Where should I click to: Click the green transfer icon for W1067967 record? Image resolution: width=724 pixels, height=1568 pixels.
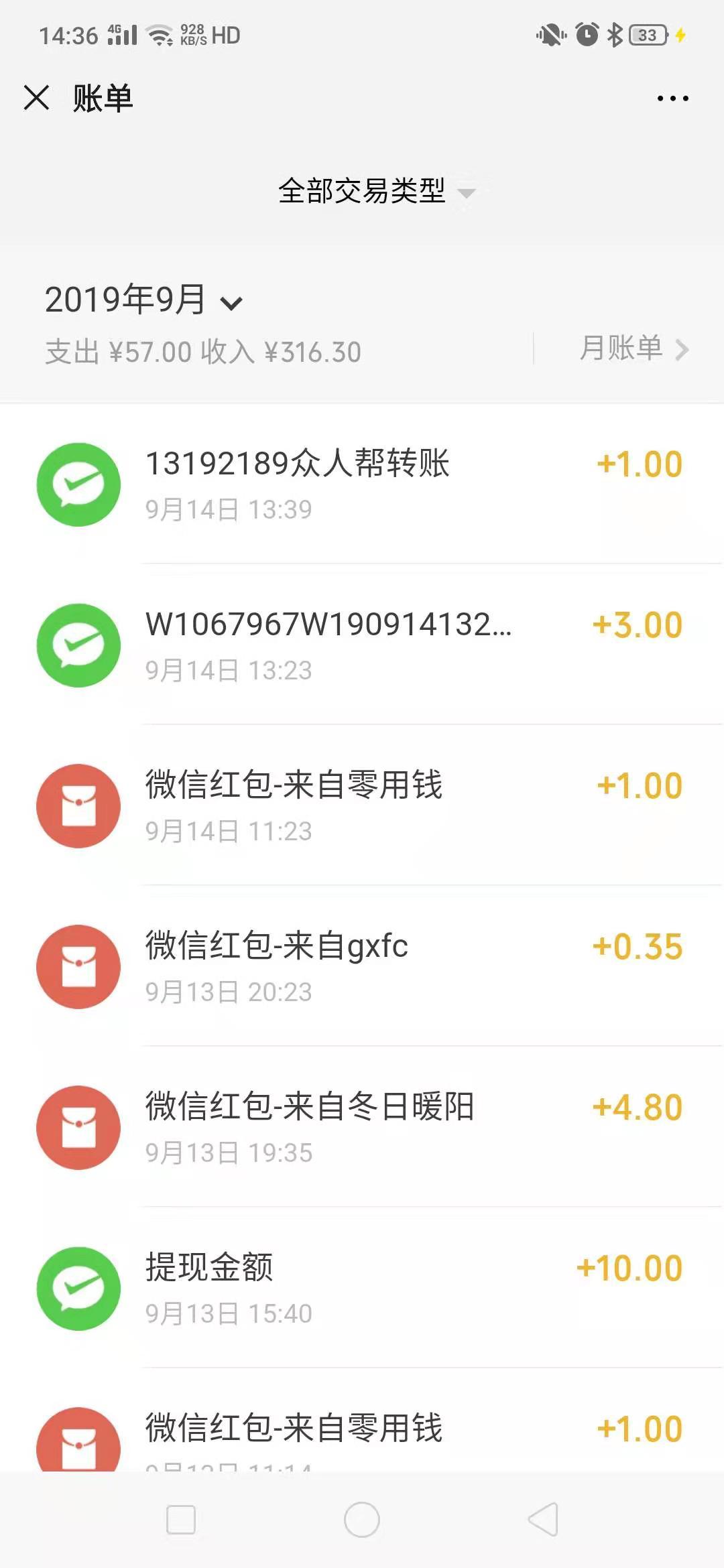click(x=78, y=645)
